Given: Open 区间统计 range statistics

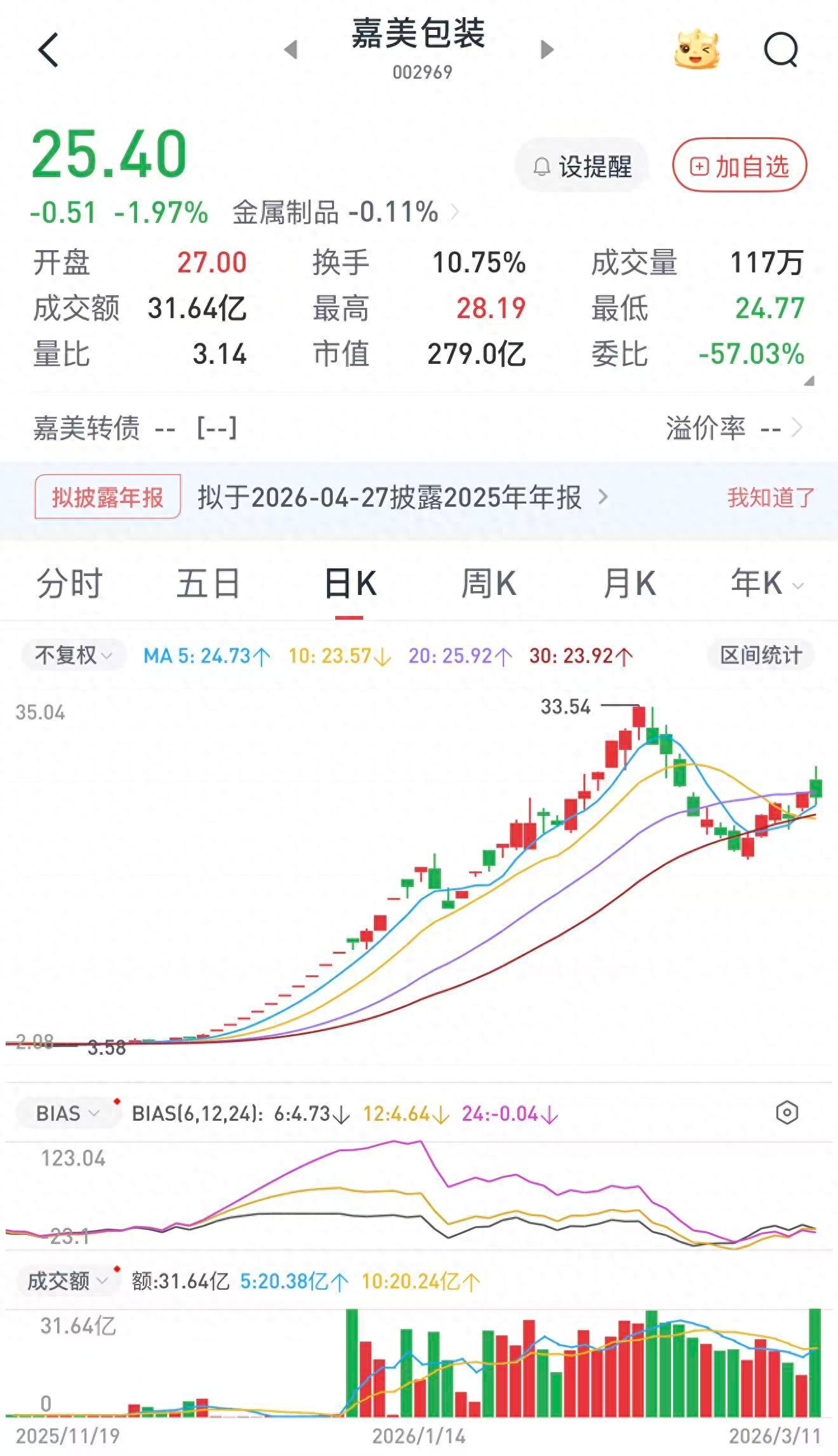Looking at the screenshot, I should click(761, 655).
